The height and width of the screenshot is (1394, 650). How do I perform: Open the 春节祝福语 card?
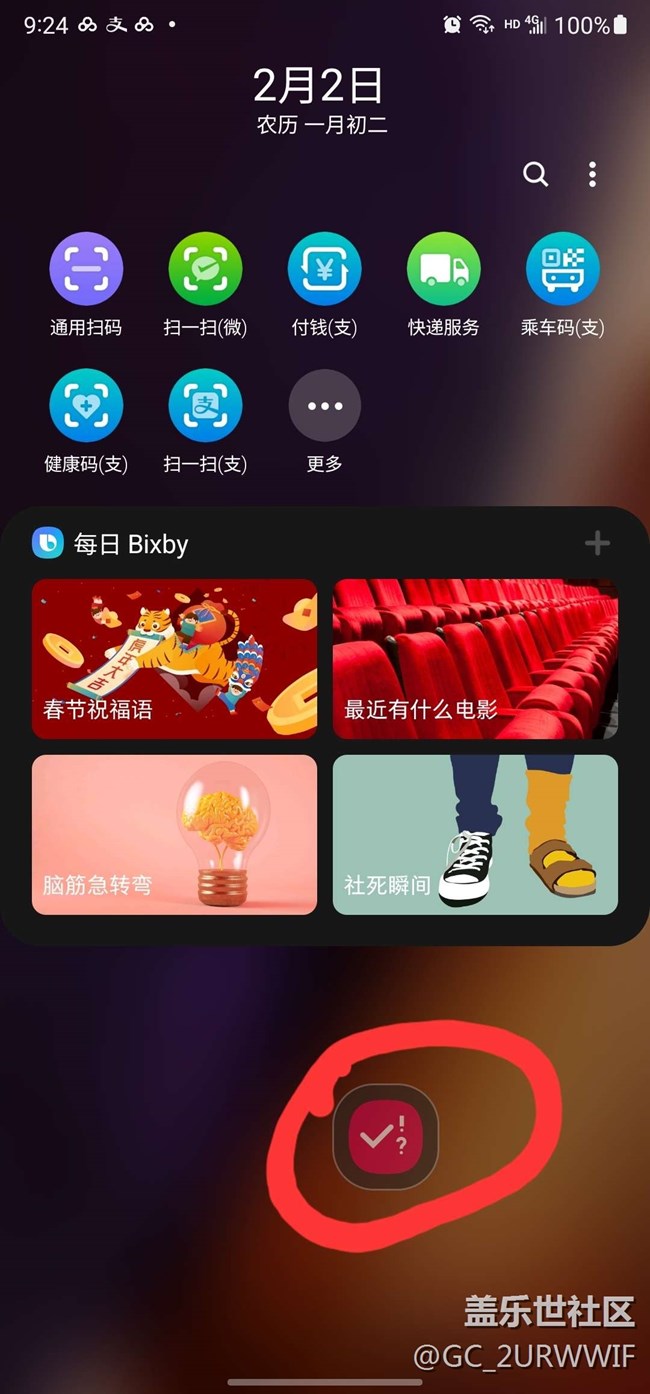(x=174, y=659)
